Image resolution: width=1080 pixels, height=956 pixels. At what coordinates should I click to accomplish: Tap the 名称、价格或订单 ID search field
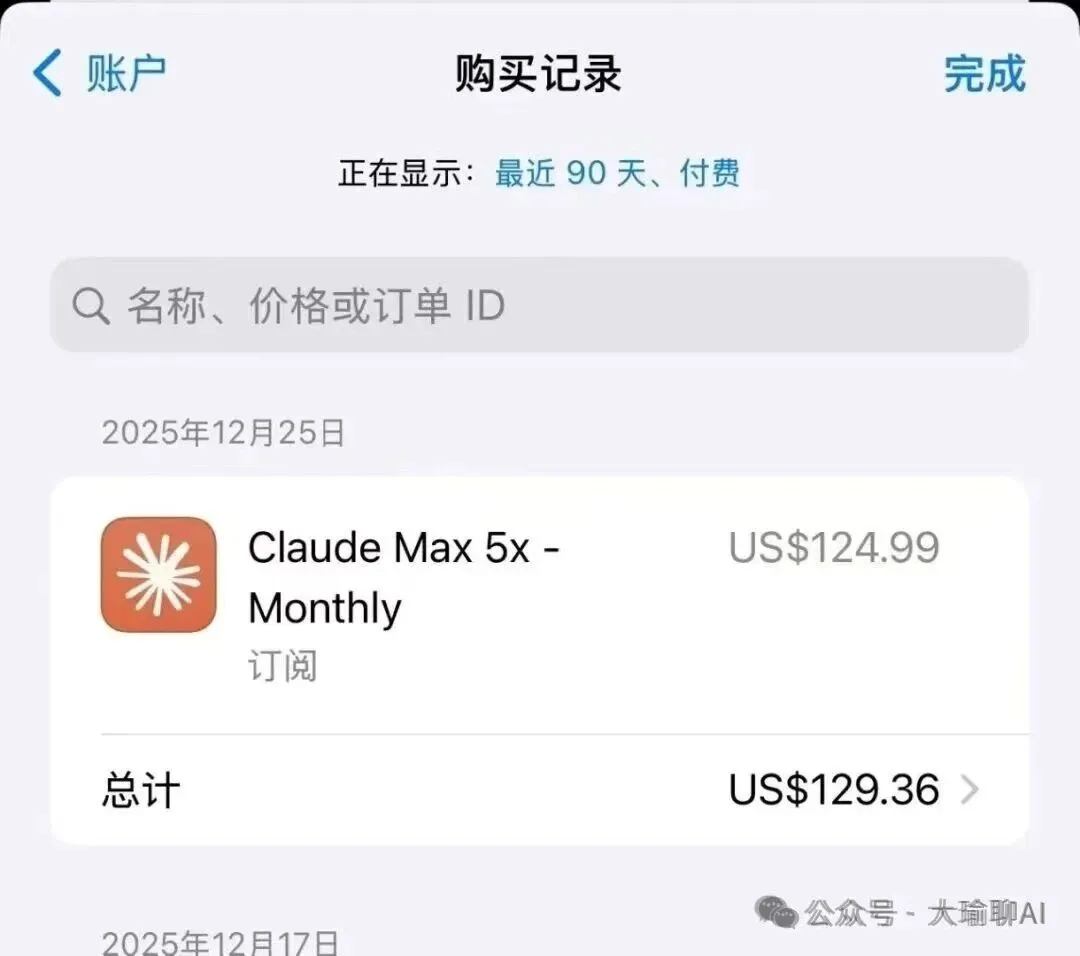(539, 306)
